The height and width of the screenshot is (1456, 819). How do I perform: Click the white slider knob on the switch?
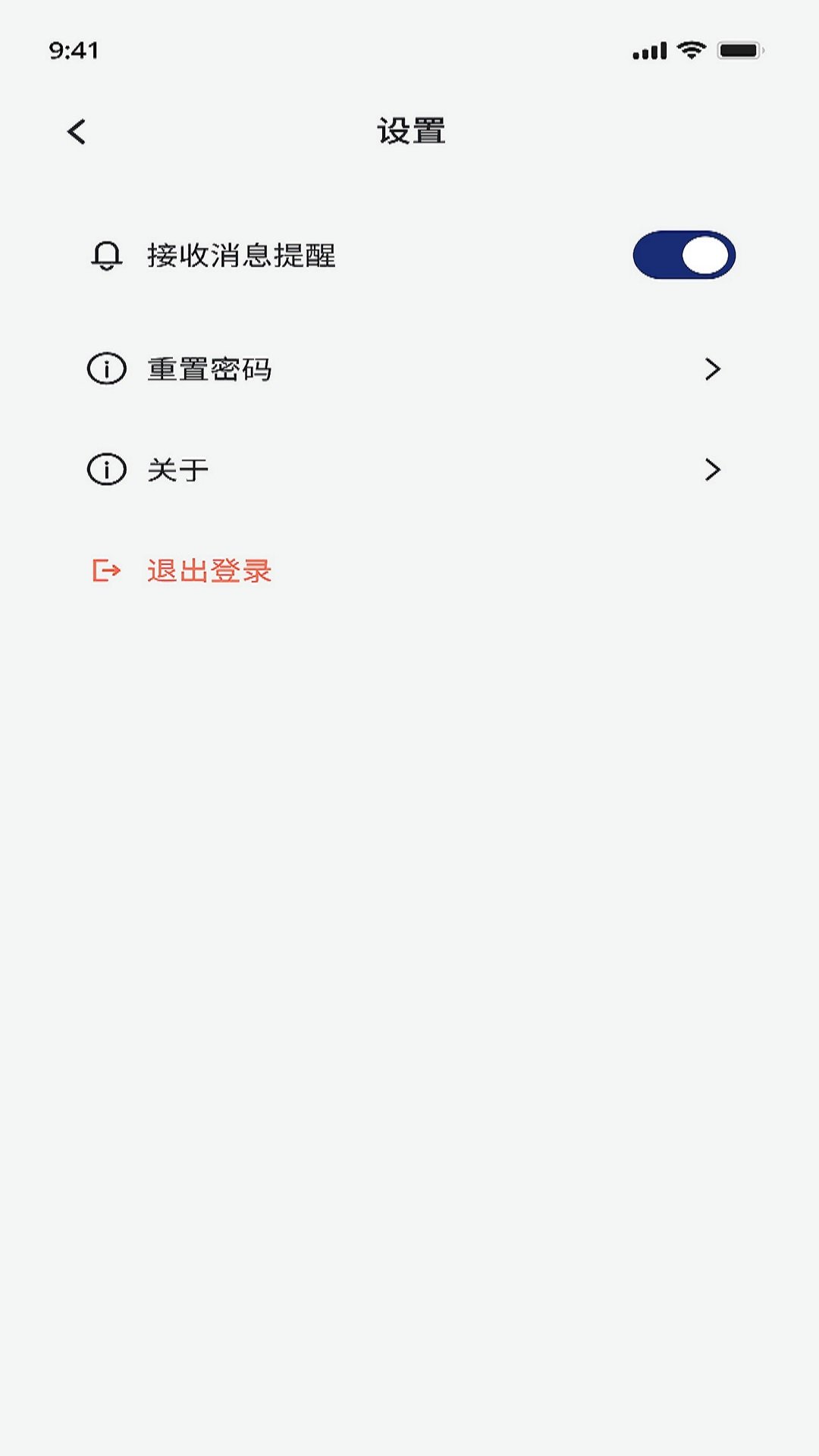[x=707, y=256]
